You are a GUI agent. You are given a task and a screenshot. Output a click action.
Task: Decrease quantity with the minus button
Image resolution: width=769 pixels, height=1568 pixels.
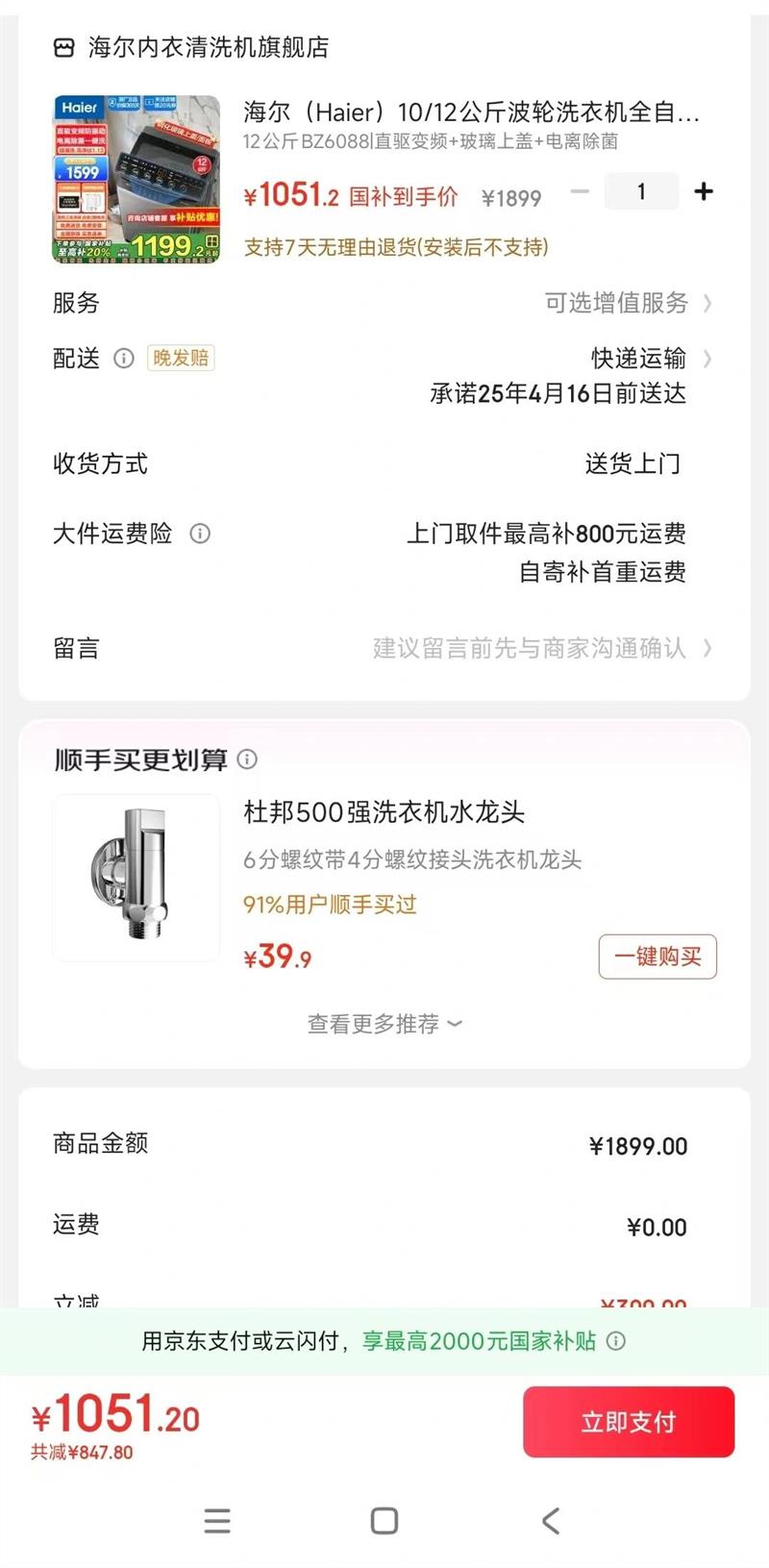(581, 191)
